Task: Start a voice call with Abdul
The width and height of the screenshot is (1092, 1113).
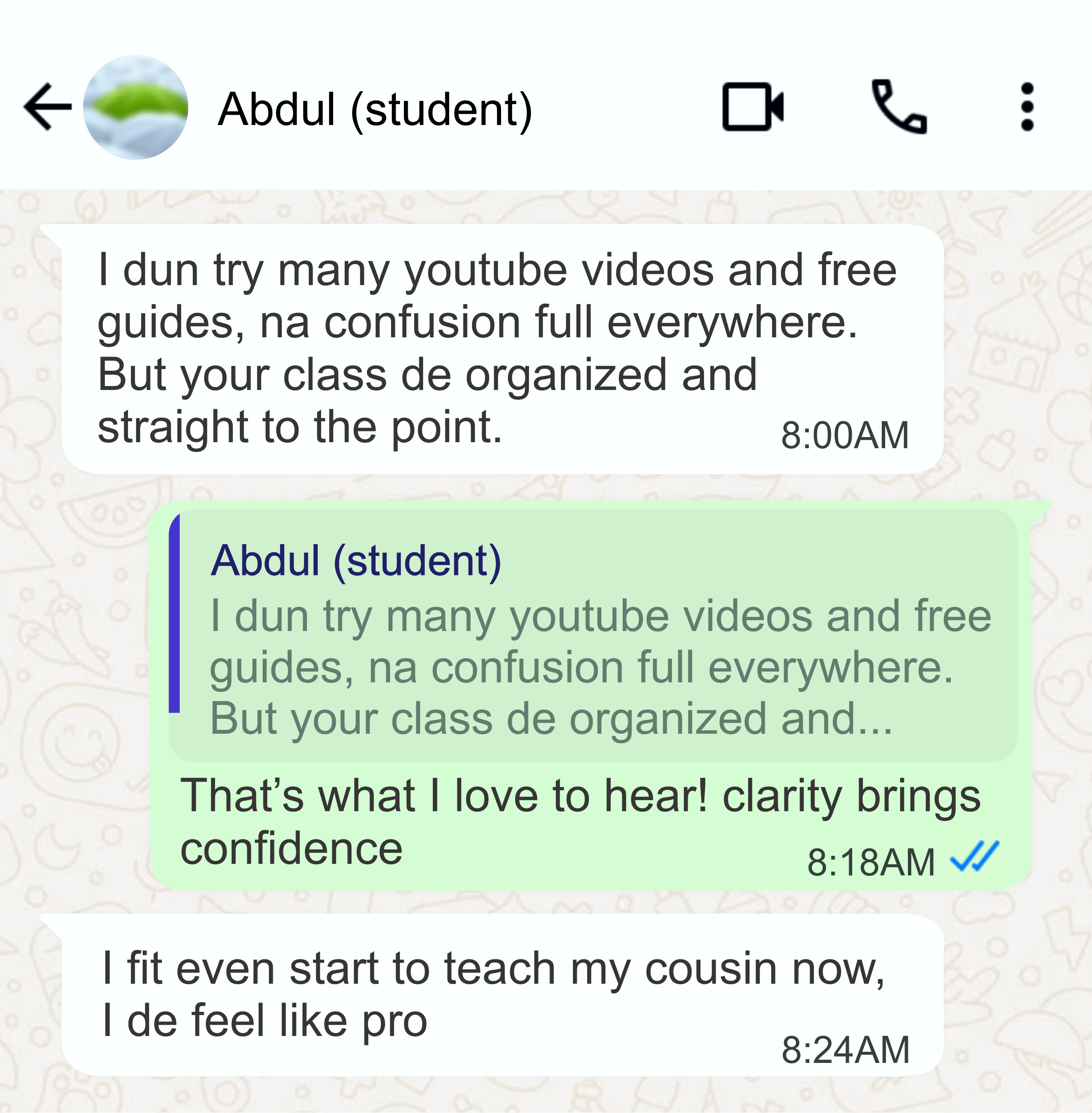Action: 898,107
